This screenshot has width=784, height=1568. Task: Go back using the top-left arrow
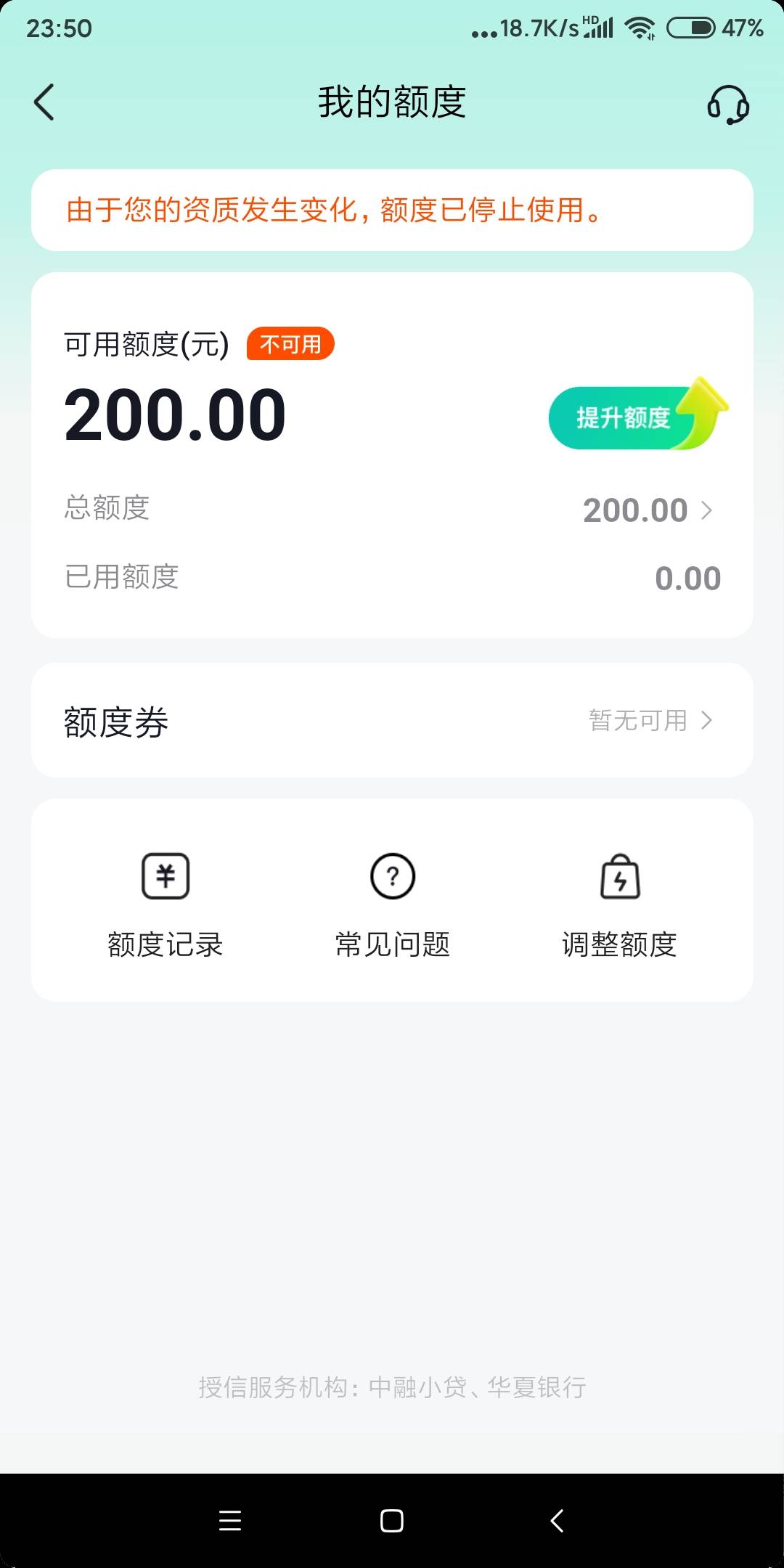[44, 102]
